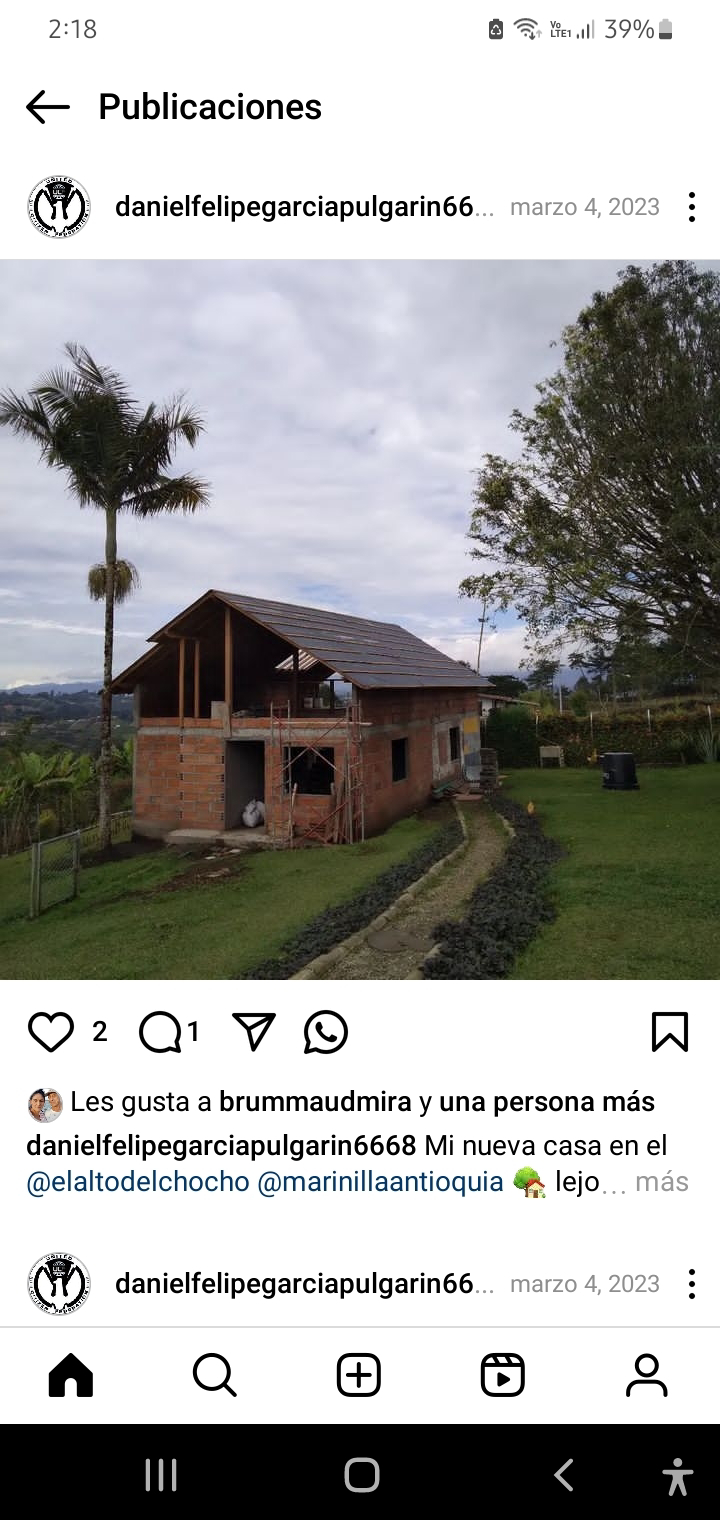Expand the caption with "más"
This screenshot has height=1520, width=720.
(662, 1181)
